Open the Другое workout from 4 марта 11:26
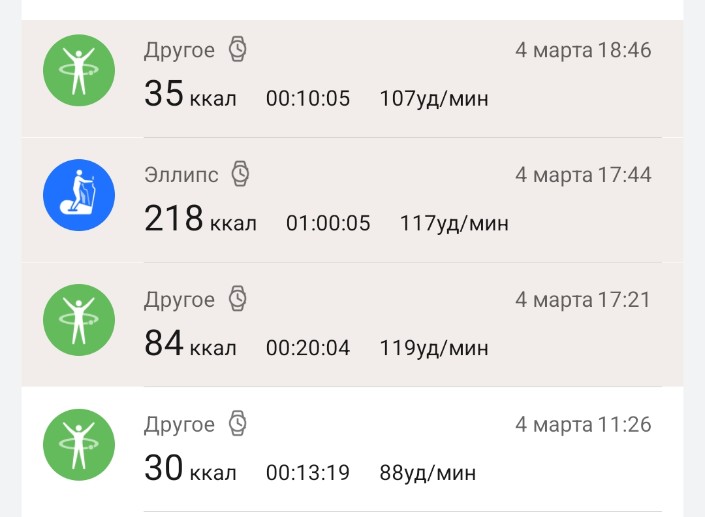The image size is (705, 517). pos(352,448)
